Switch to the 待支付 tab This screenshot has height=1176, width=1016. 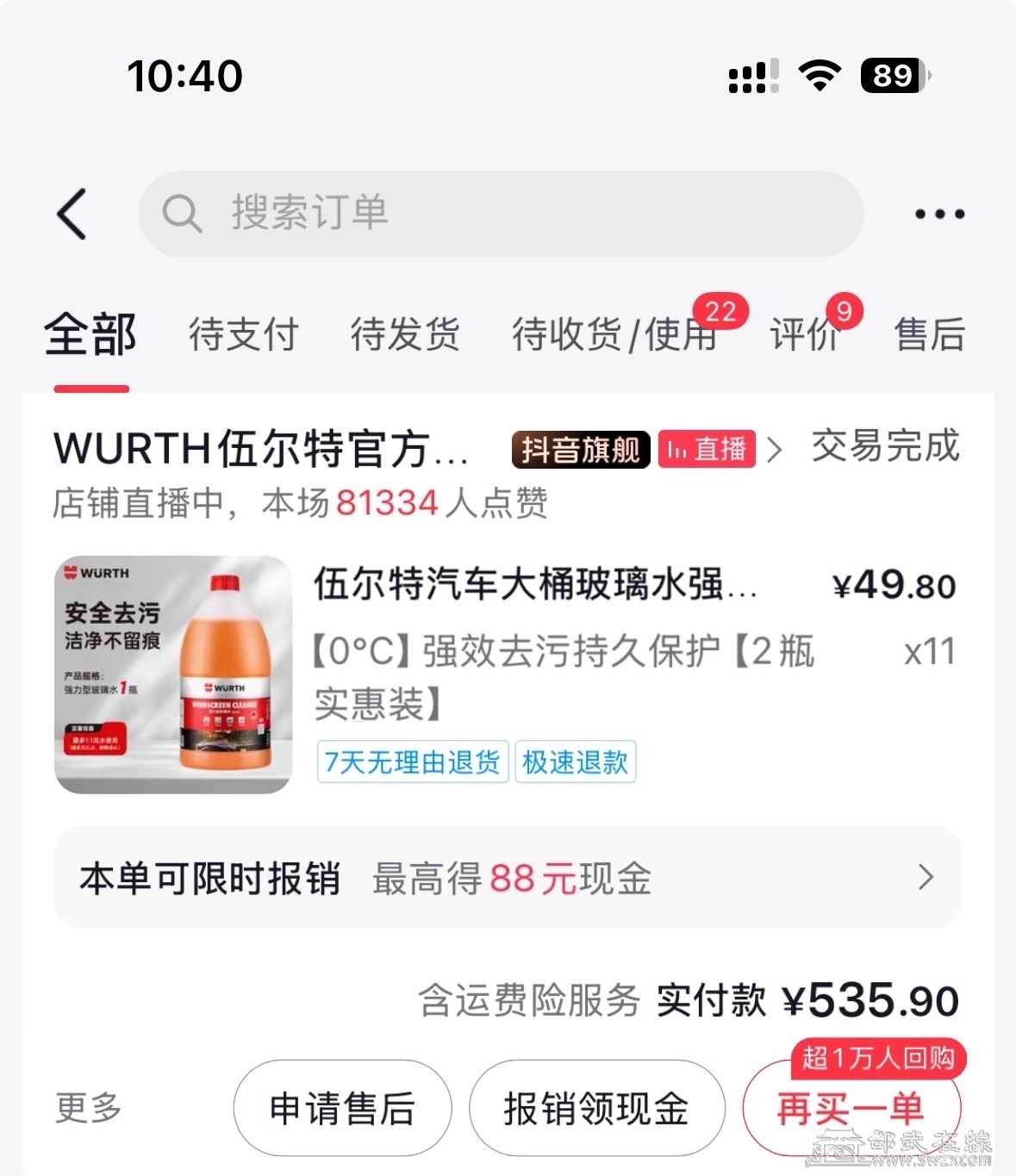pyautogui.click(x=243, y=334)
